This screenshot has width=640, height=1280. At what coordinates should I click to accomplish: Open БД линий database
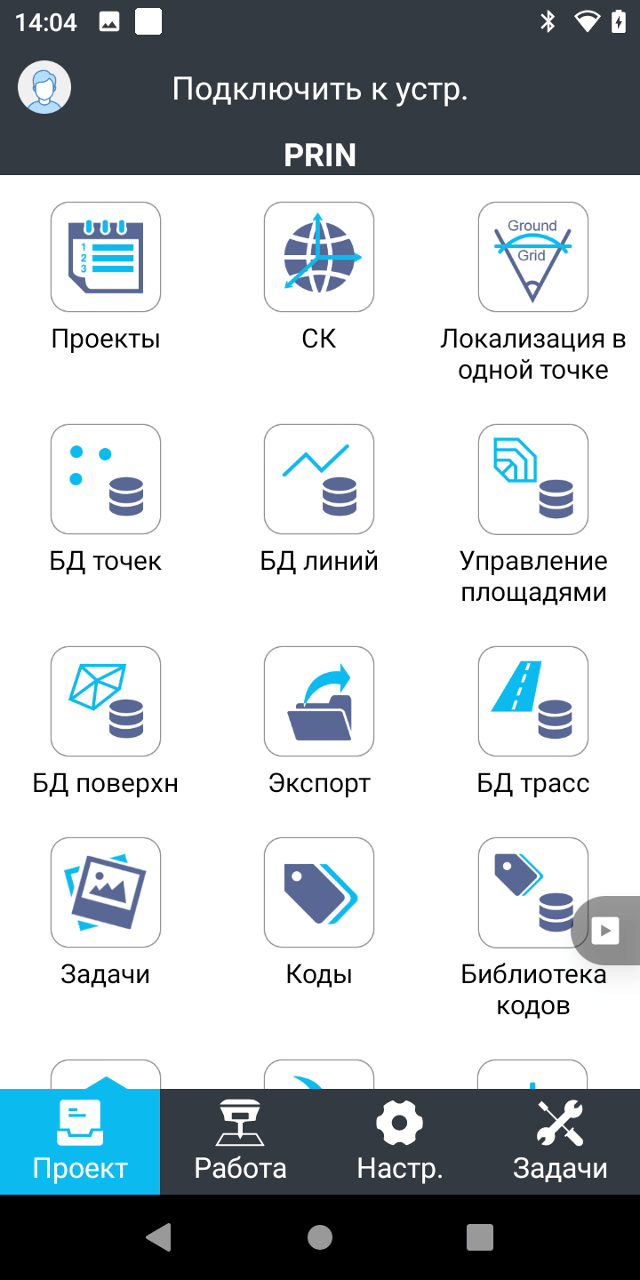[x=319, y=479]
